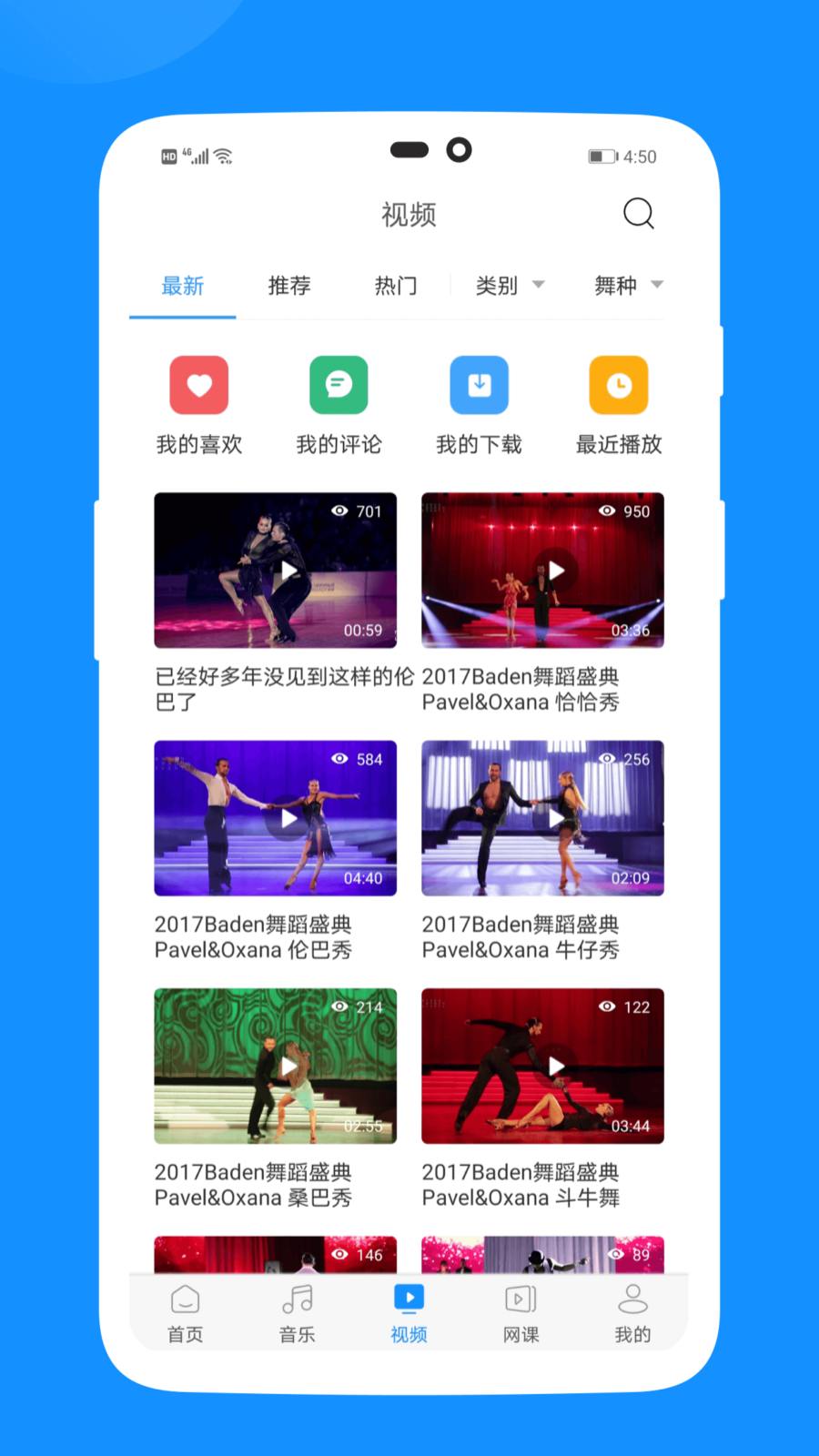This screenshot has width=819, height=1456.
Task: Expand the 类别 category dropdown
Action: click(x=510, y=285)
